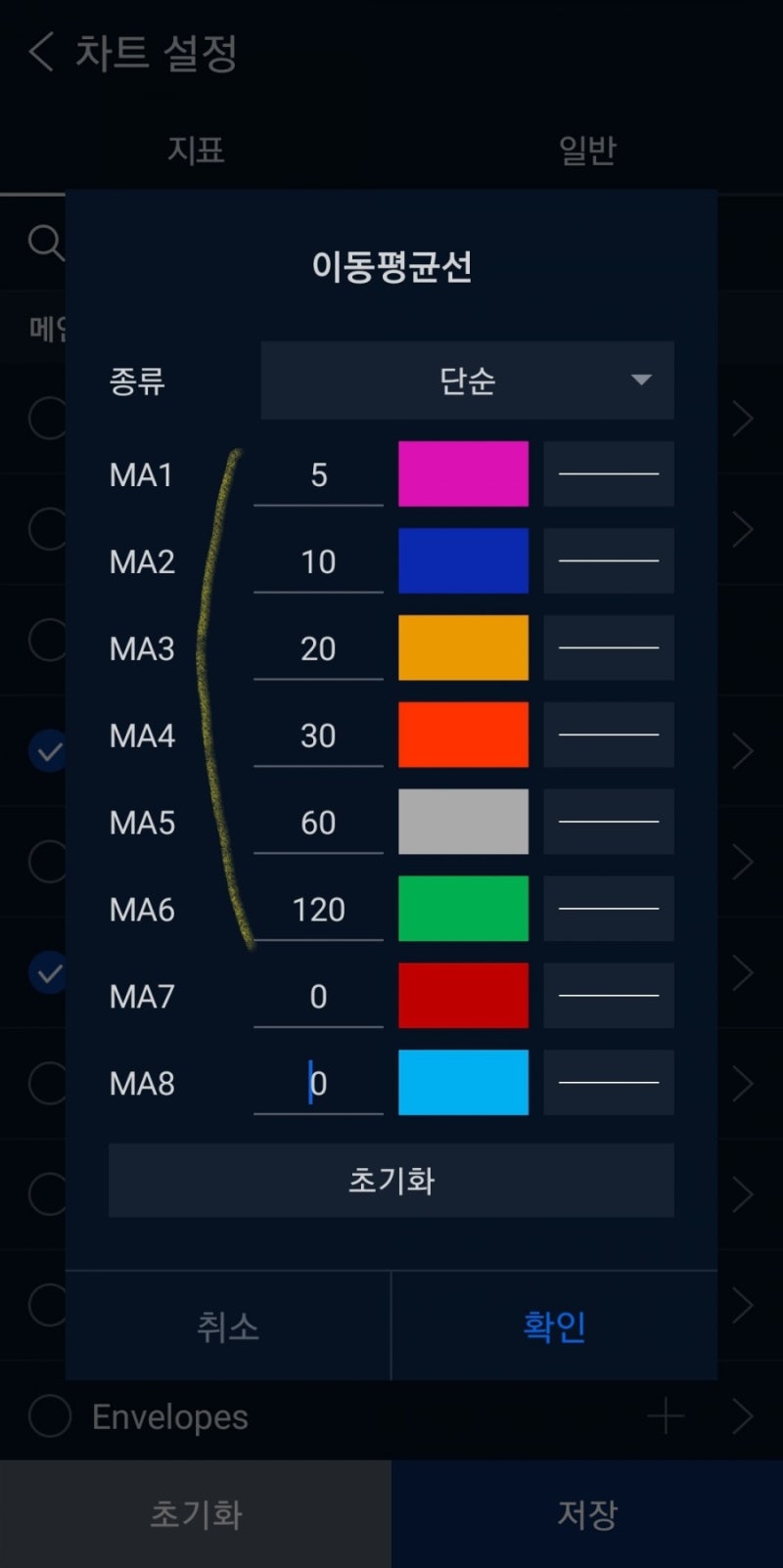This screenshot has width=783, height=1568.
Task: Confirm settings with 확인
Action: pos(554,1326)
